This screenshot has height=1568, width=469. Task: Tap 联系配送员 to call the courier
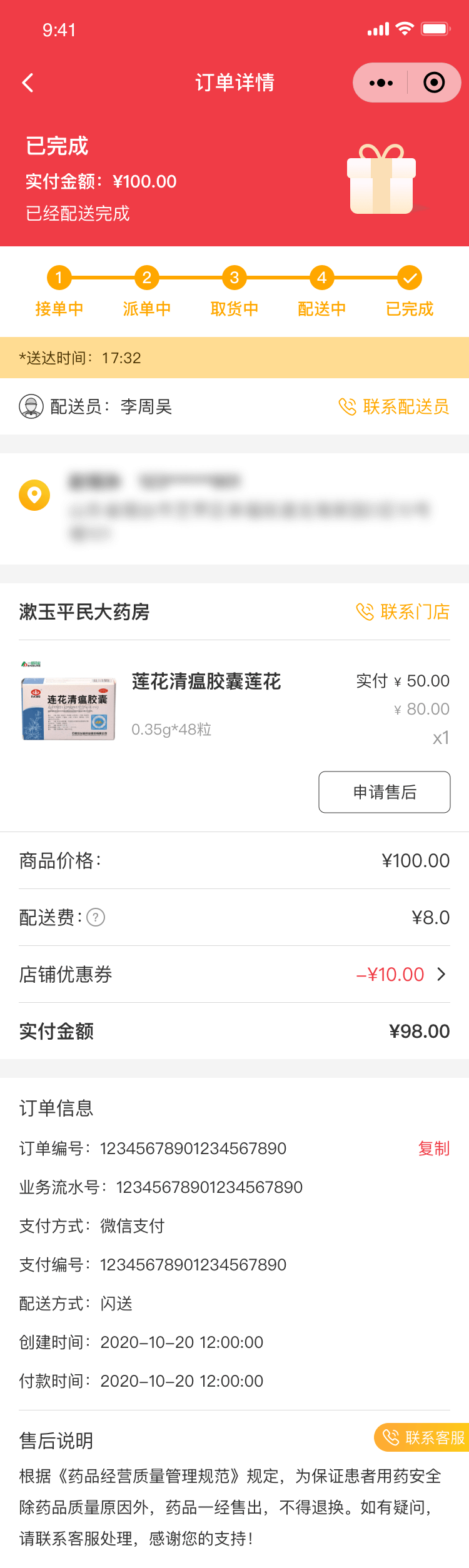click(x=394, y=407)
